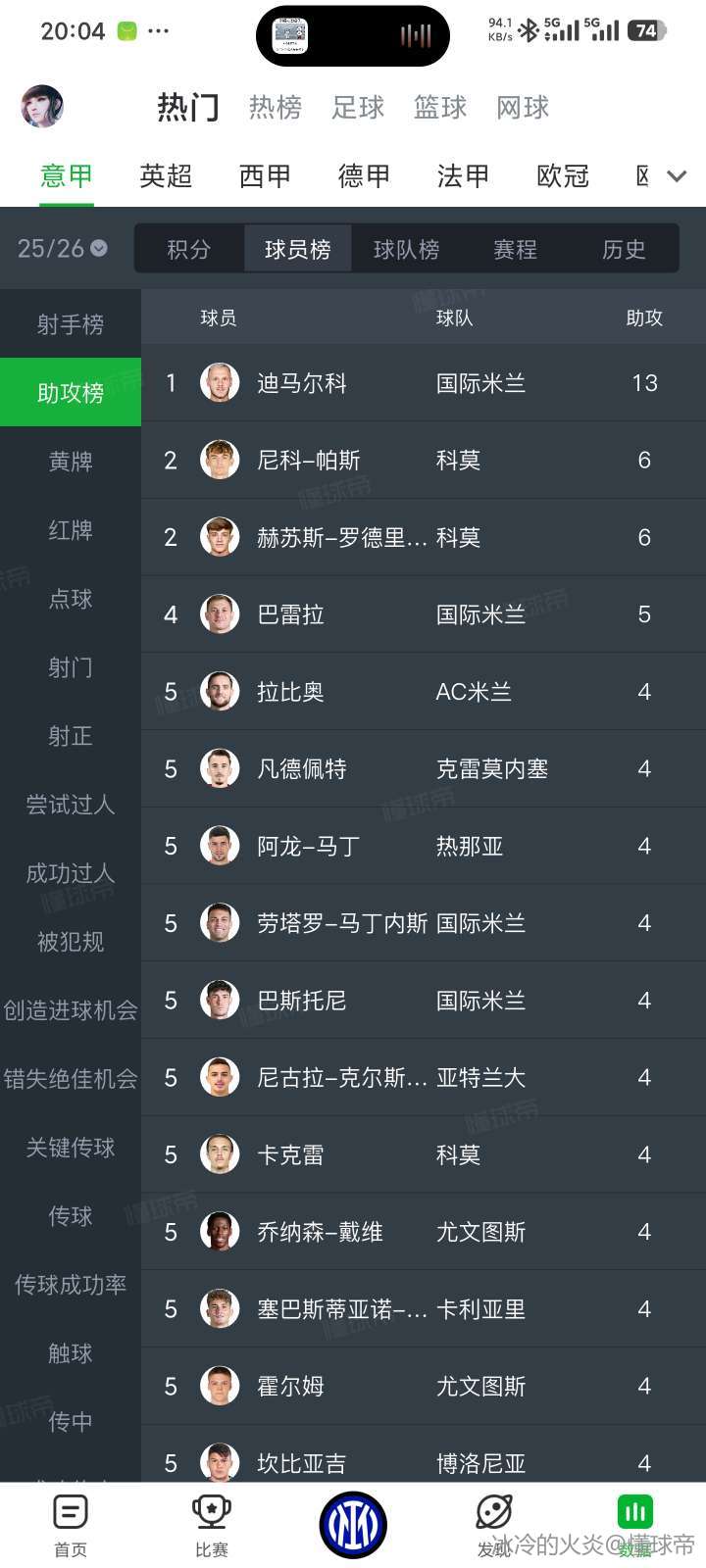This screenshot has width=706, height=1568.
Task: Go to the 首页 home tab
Action: tap(70, 1525)
